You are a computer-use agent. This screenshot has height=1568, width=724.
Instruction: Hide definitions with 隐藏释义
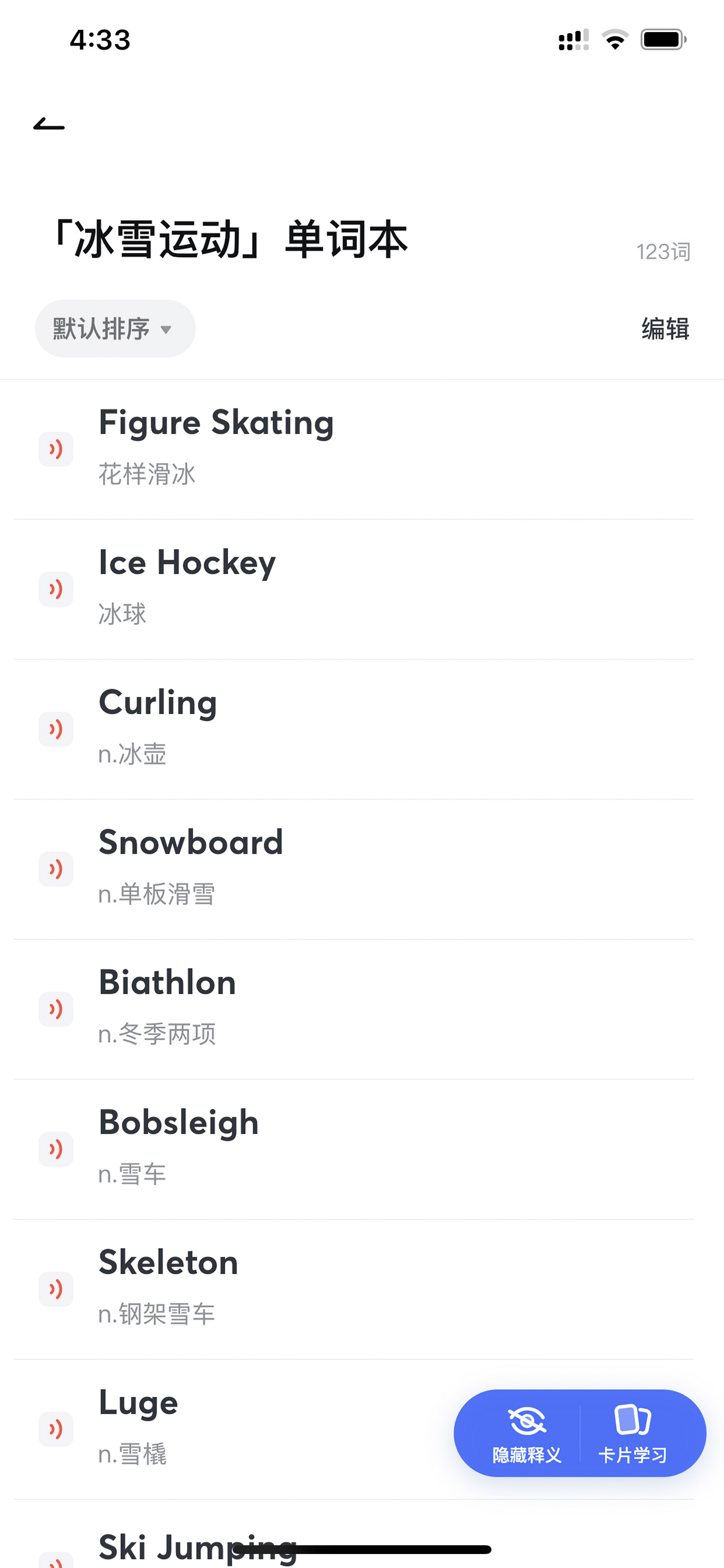pos(526,1434)
